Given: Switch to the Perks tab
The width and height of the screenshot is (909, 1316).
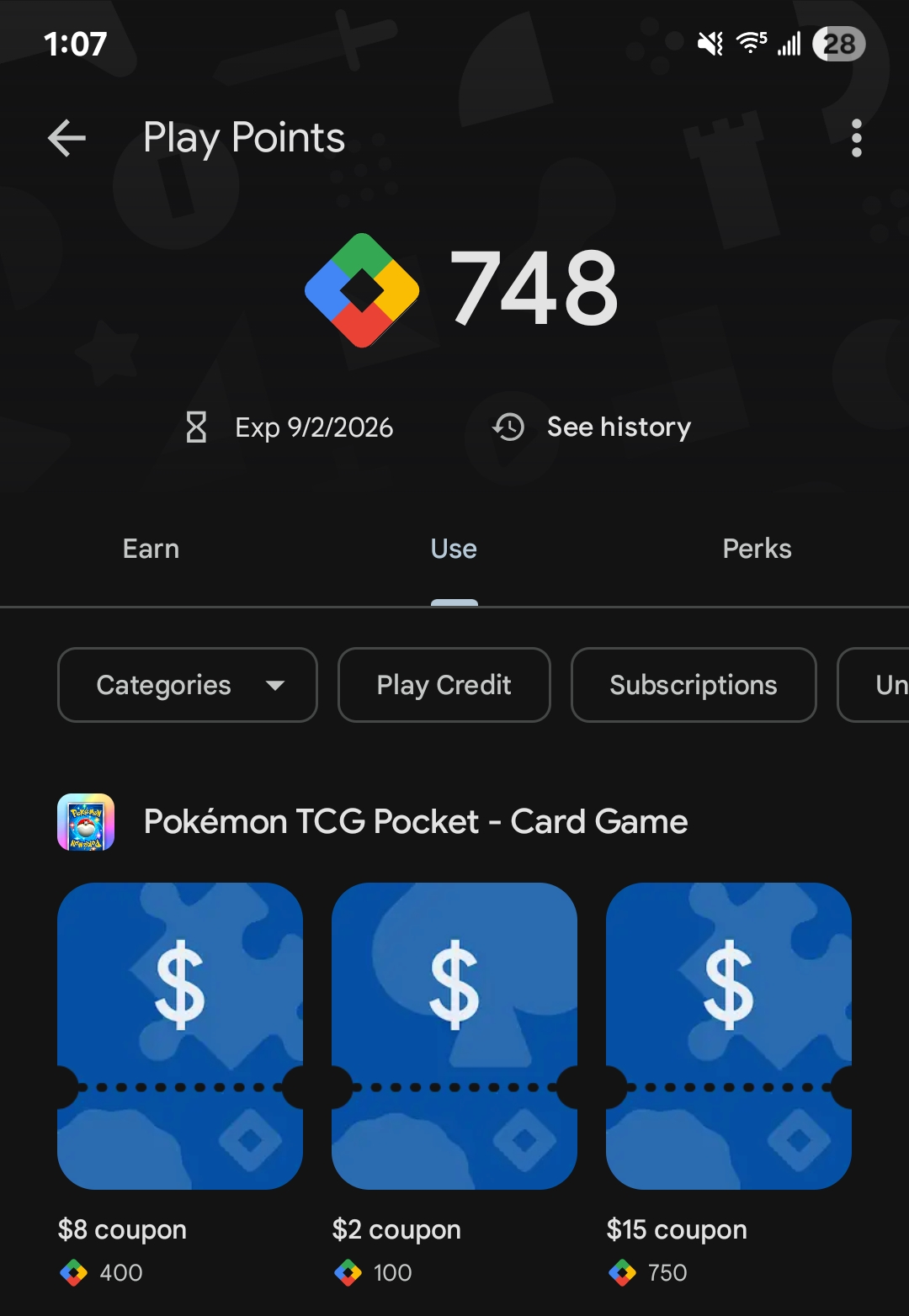Looking at the screenshot, I should click(757, 549).
